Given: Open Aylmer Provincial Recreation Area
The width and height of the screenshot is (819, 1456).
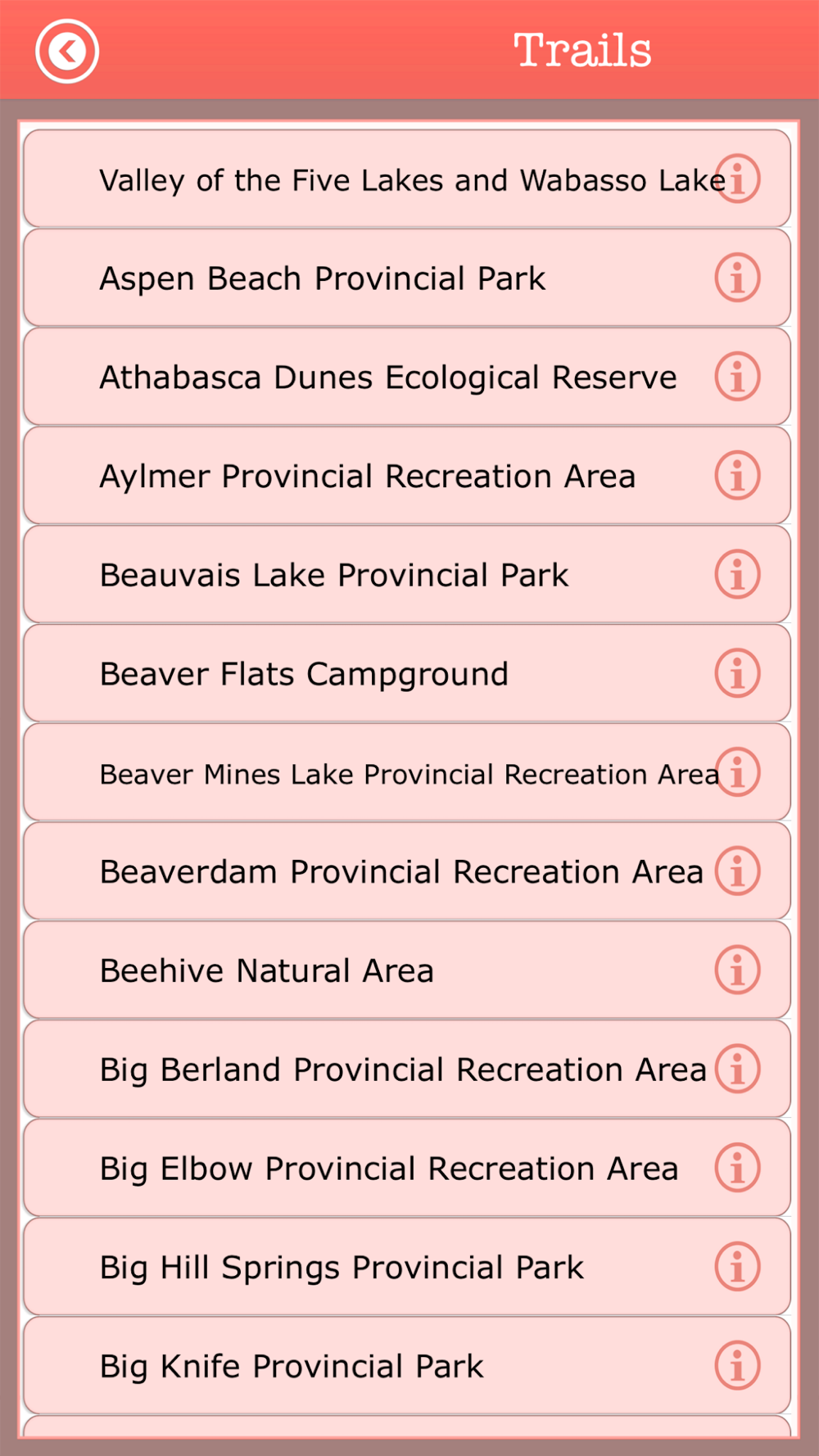Looking at the screenshot, I should [x=407, y=476].
